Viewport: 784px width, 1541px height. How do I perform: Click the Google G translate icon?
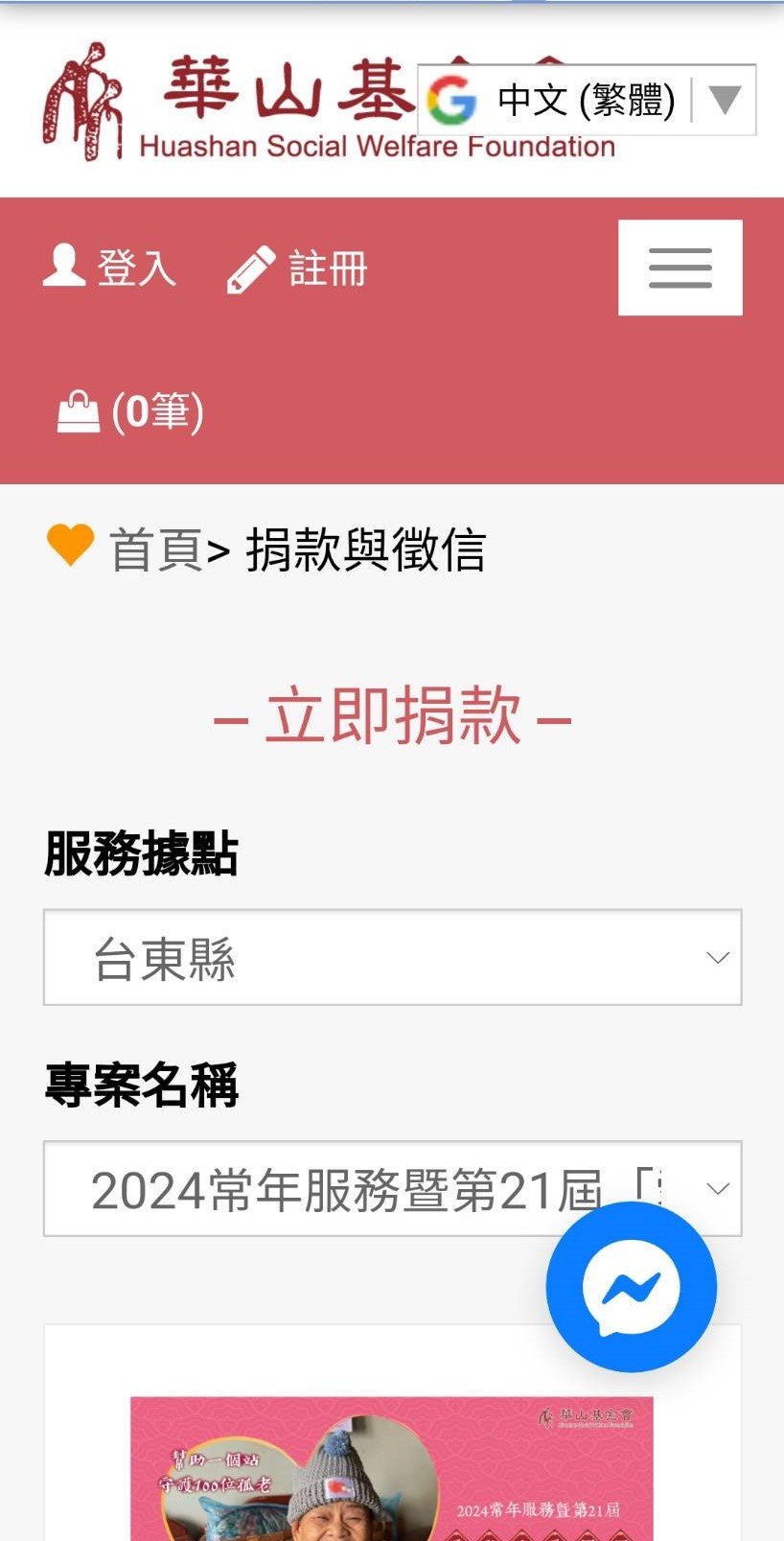450,99
